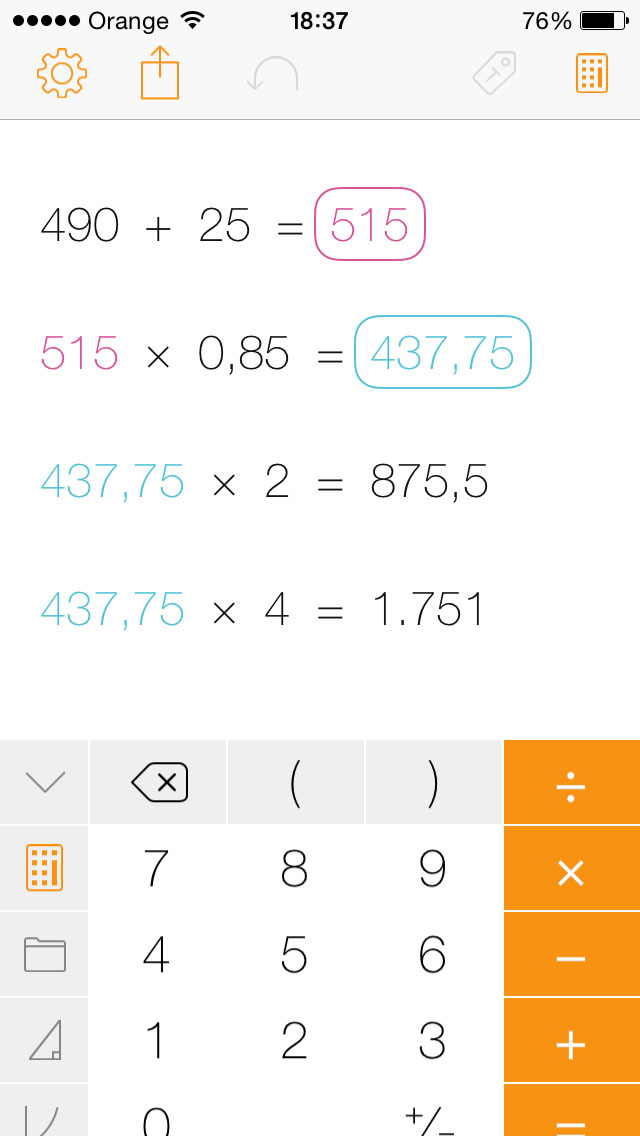The width and height of the screenshot is (640, 1136).
Task: Select the boxed blue 437,75 result
Action: (442, 352)
